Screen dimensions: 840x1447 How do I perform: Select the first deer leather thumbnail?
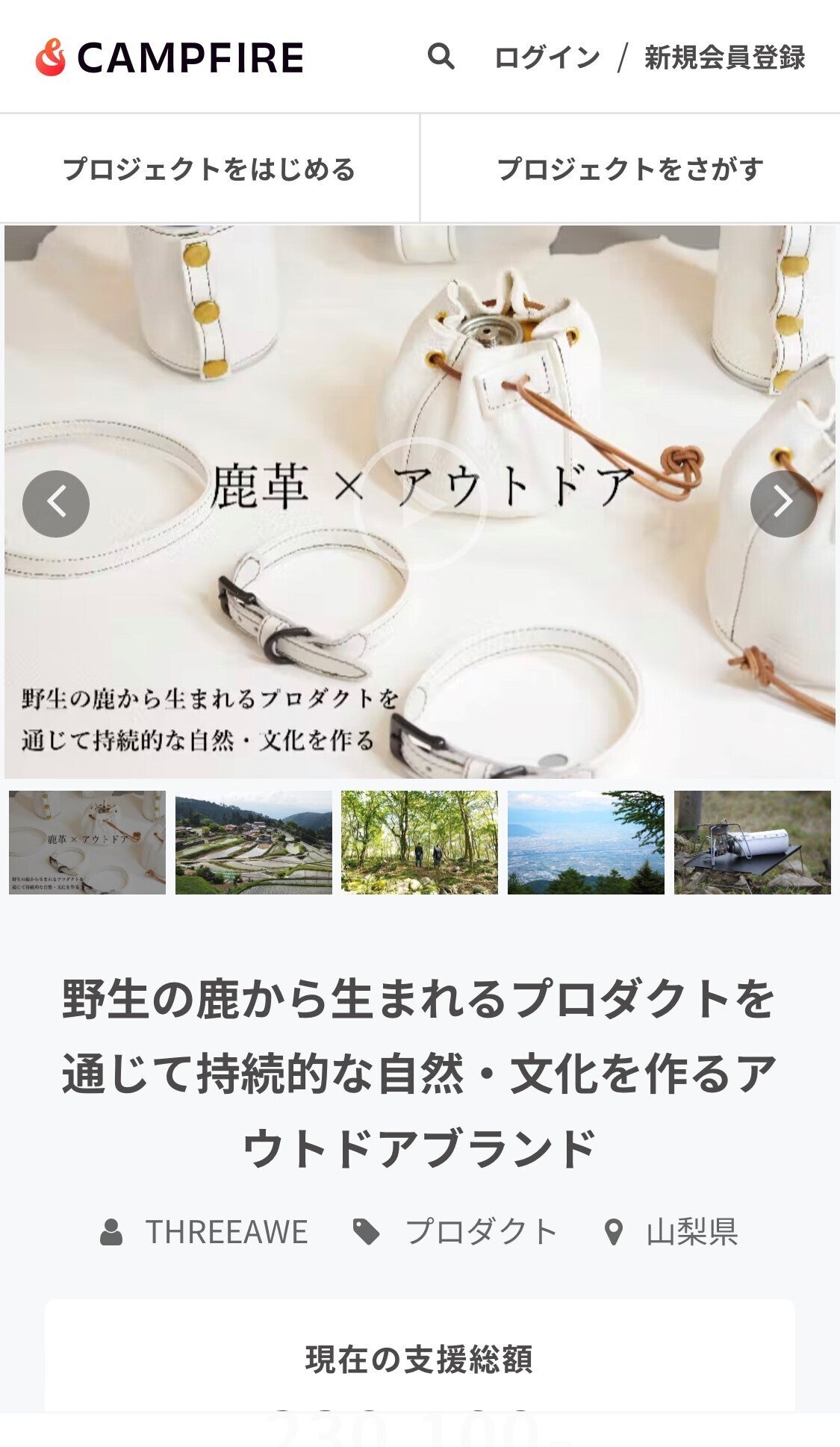pyautogui.click(x=87, y=842)
